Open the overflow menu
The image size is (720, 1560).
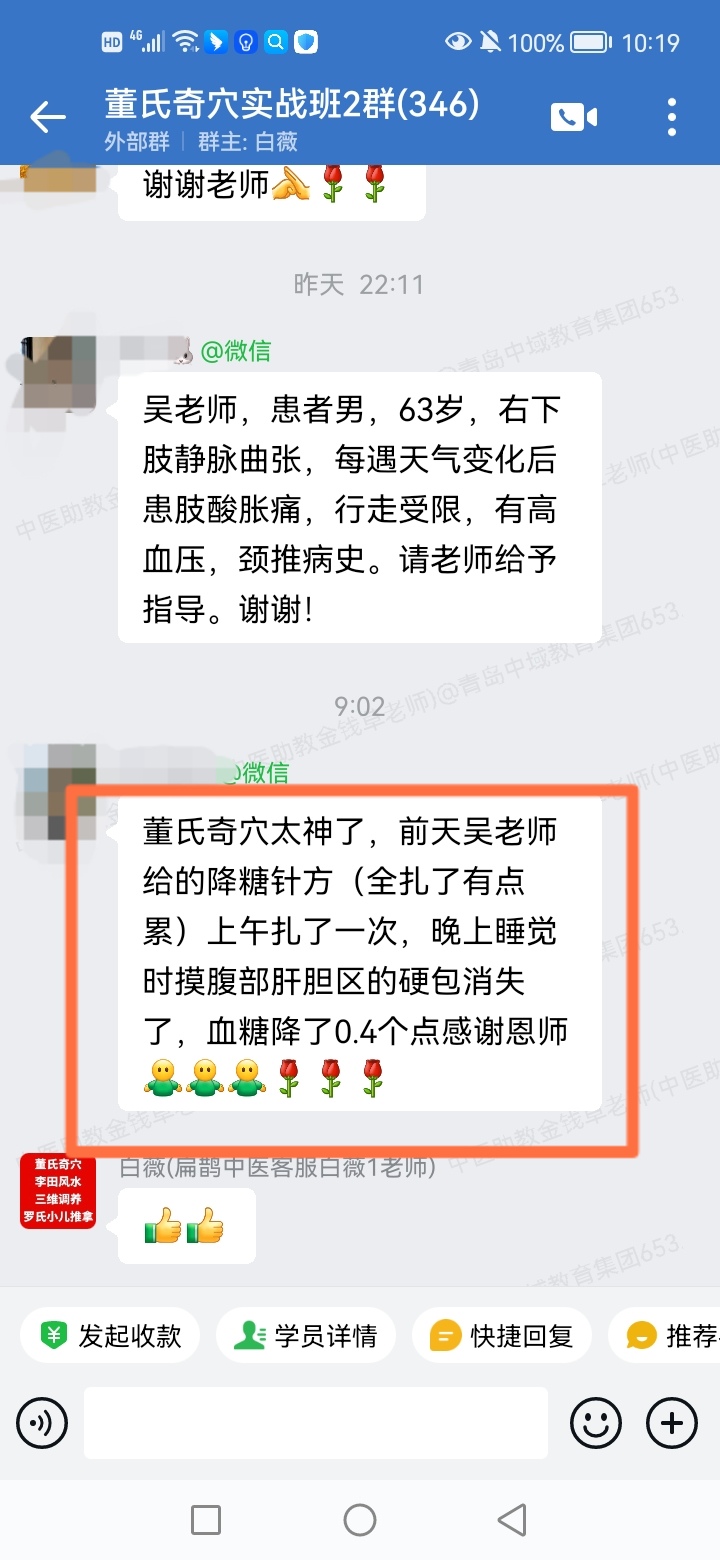pyautogui.click(x=672, y=117)
